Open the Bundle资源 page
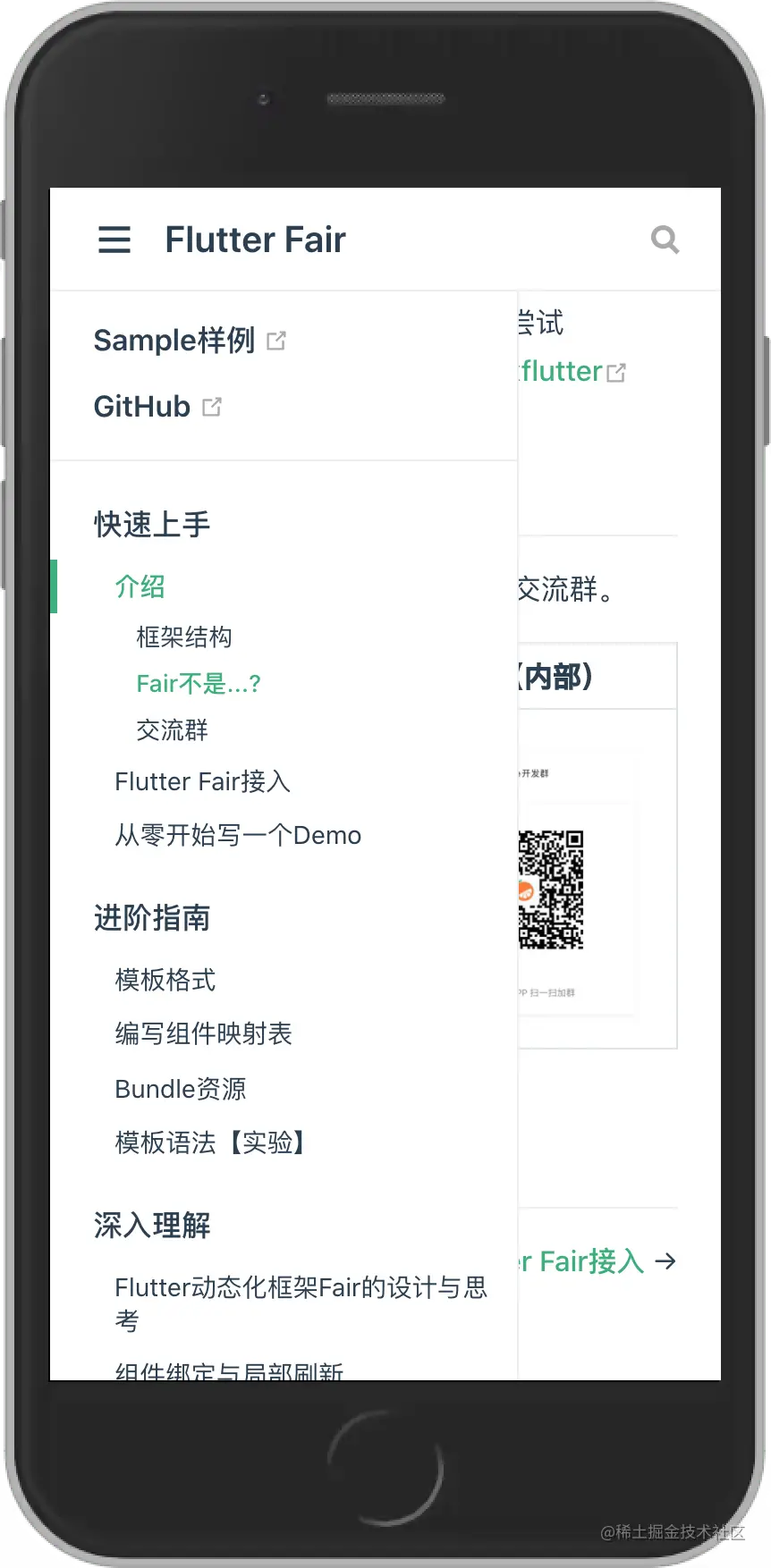 (x=181, y=1089)
